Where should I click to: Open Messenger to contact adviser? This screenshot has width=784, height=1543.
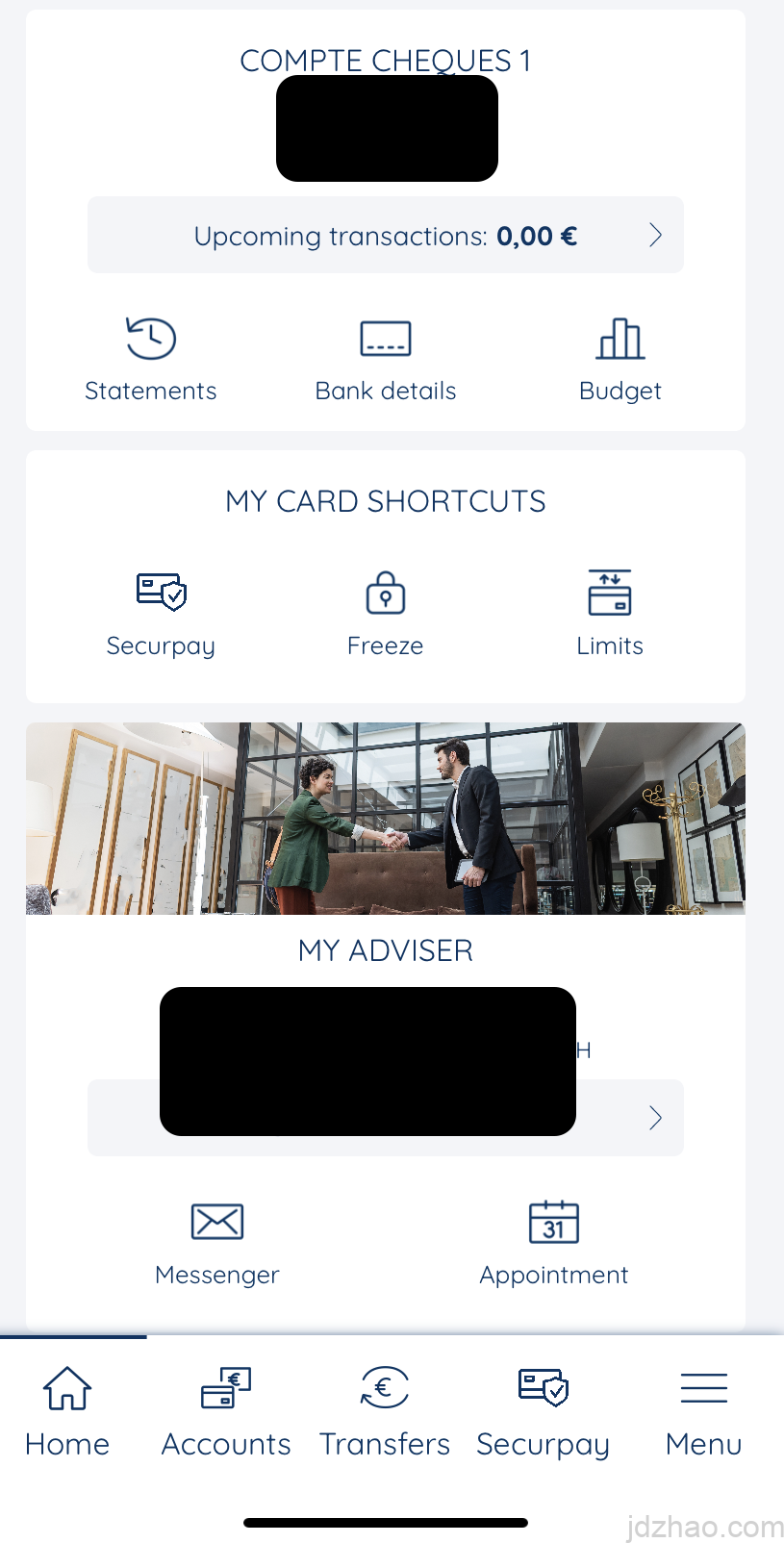pos(217,1243)
